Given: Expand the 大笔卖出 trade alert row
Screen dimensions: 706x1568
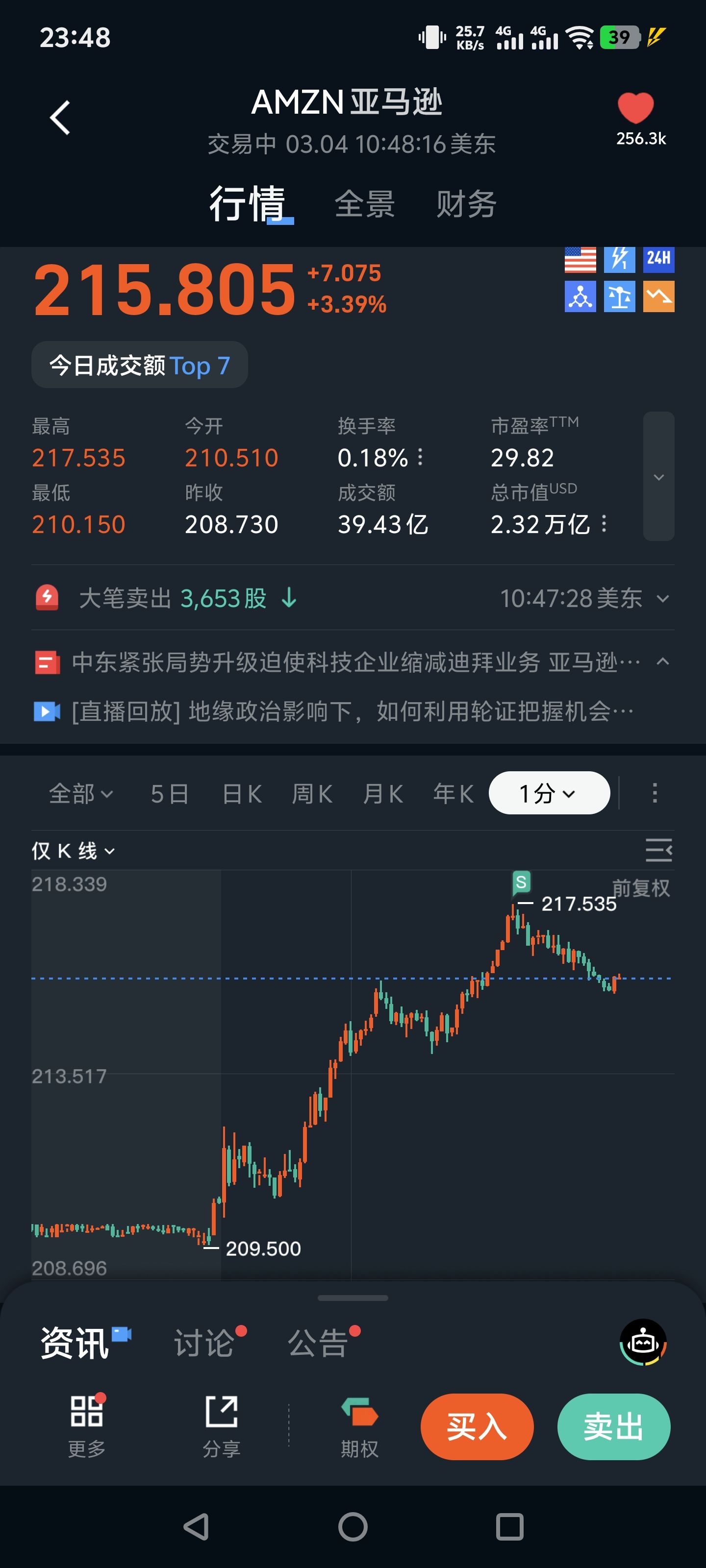Looking at the screenshot, I should coord(663,599).
